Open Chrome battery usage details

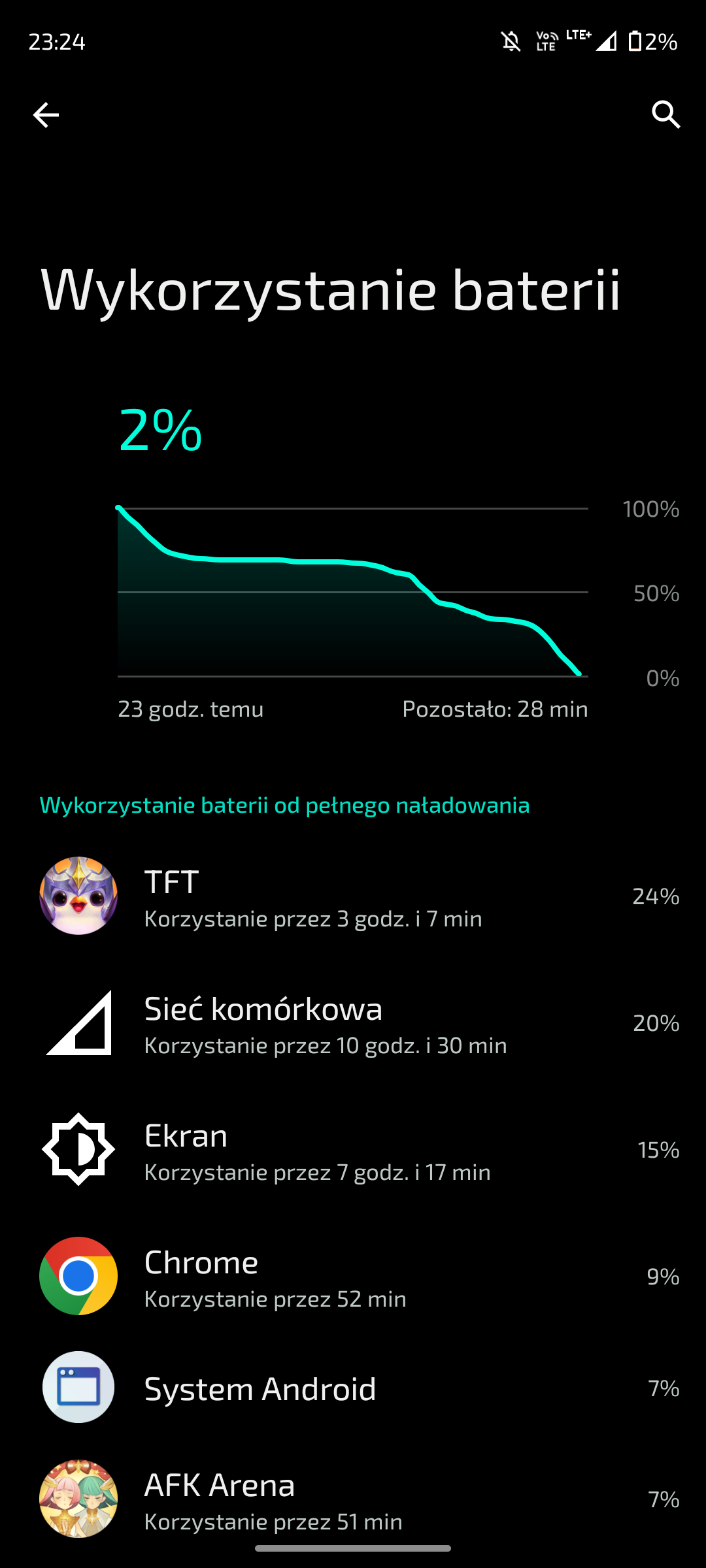[x=353, y=1277]
